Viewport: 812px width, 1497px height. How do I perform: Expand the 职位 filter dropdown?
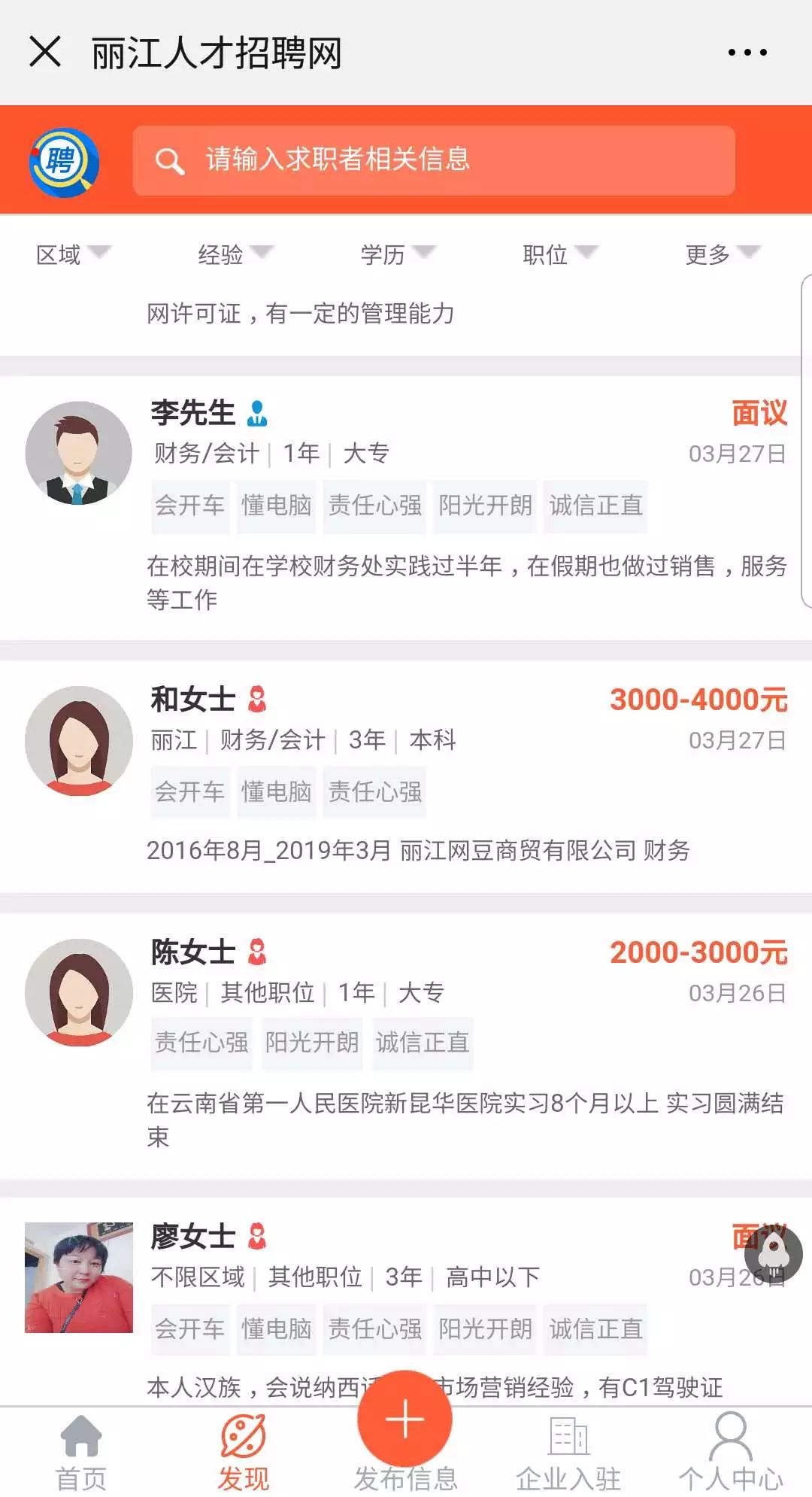click(x=560, y=254)
